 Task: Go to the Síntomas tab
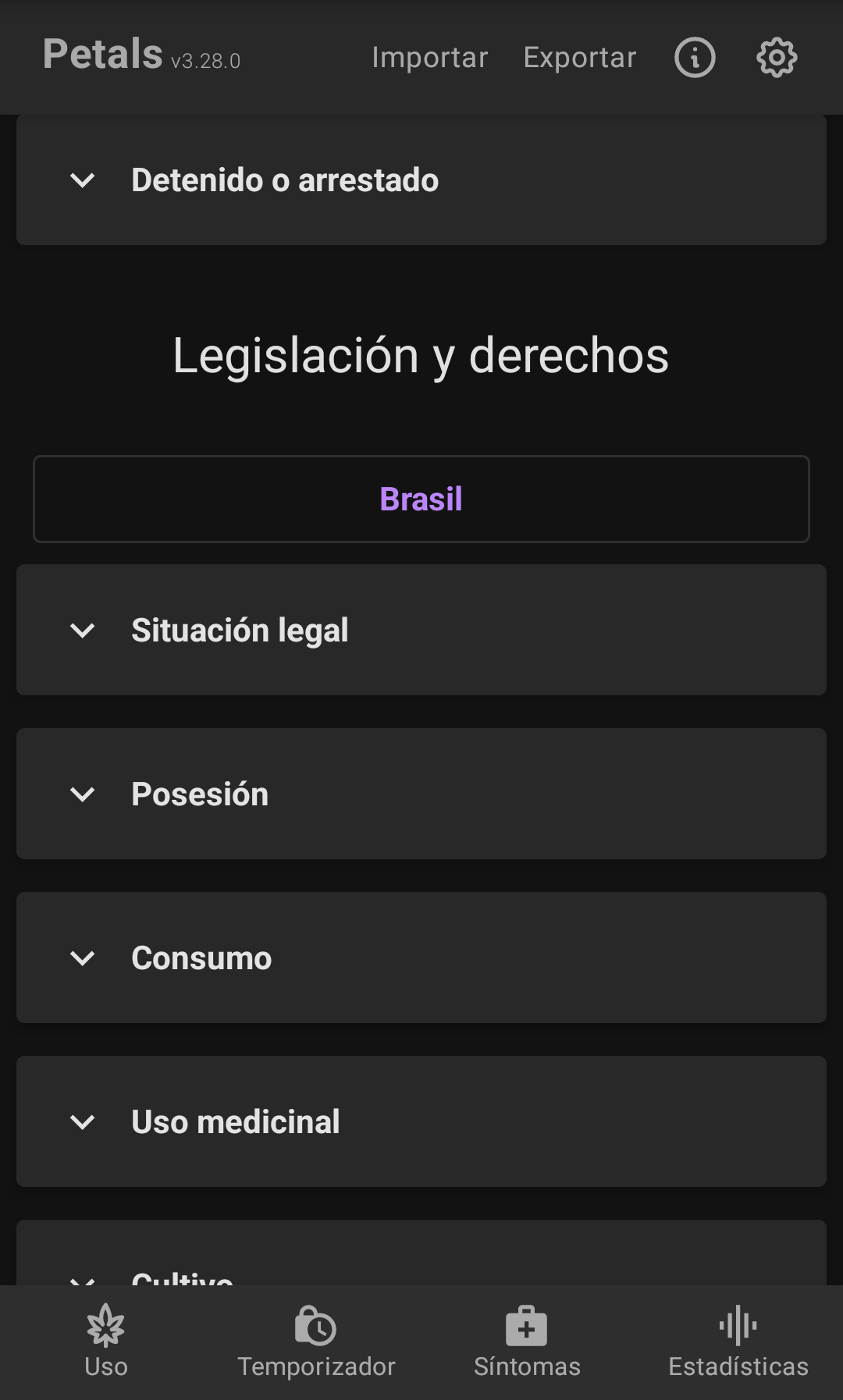527,1342
